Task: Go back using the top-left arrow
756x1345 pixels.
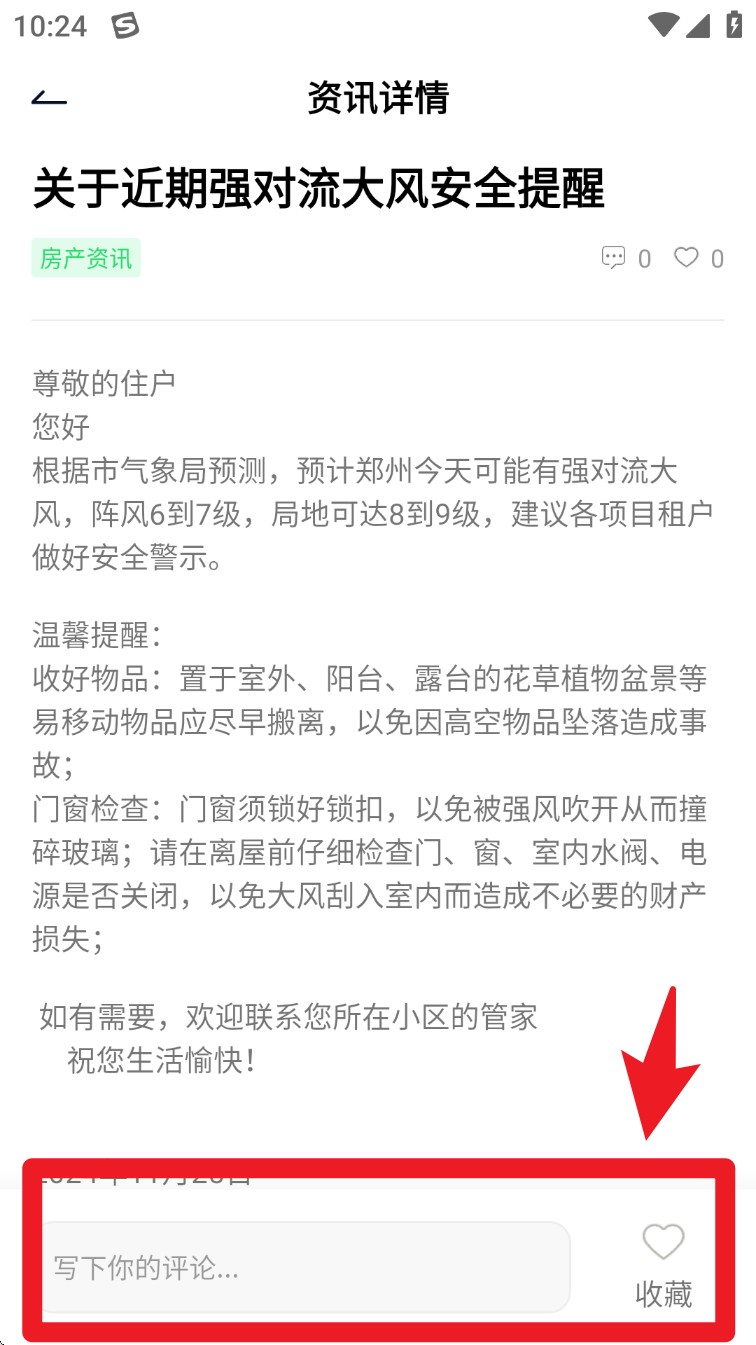Action: tap(49, 98)
